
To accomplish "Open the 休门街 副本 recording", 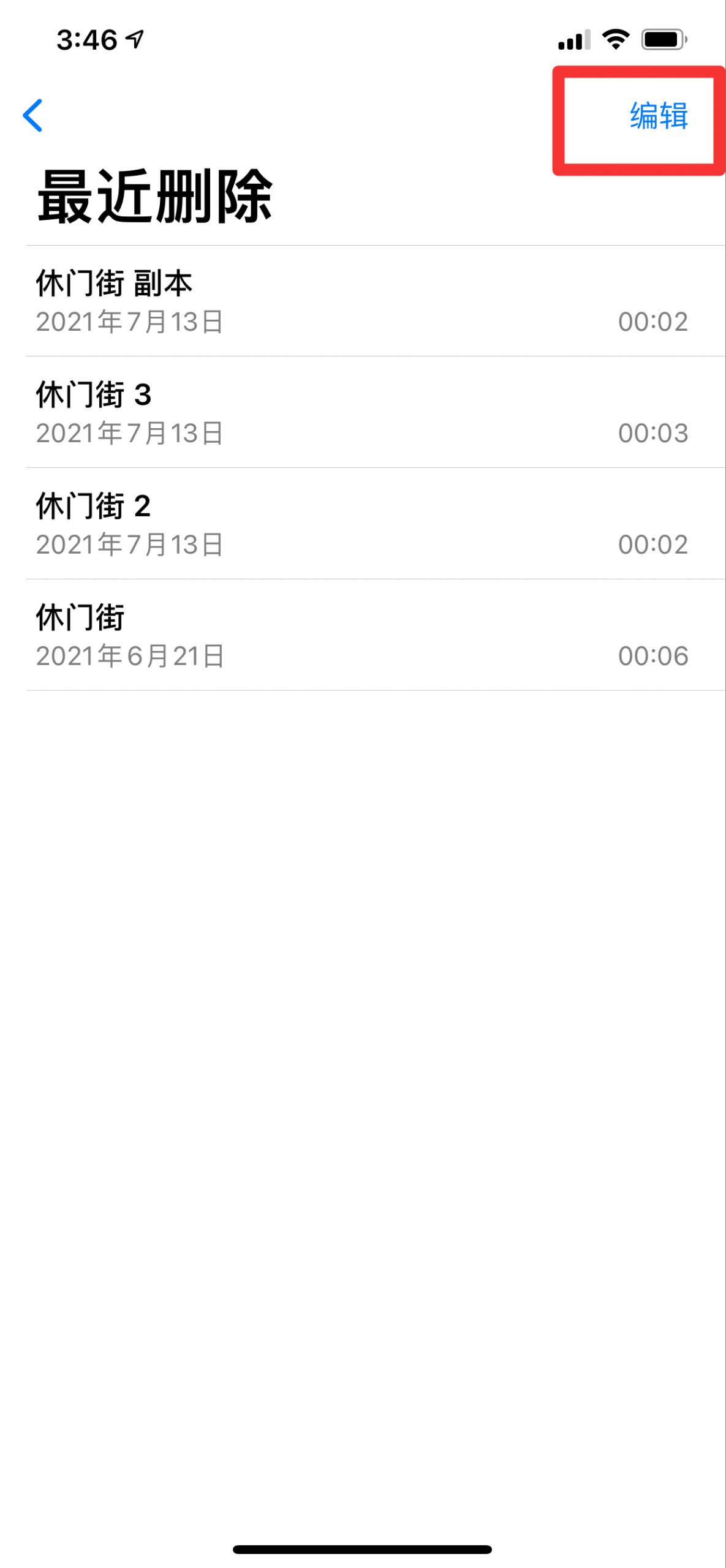I will 375,301.
